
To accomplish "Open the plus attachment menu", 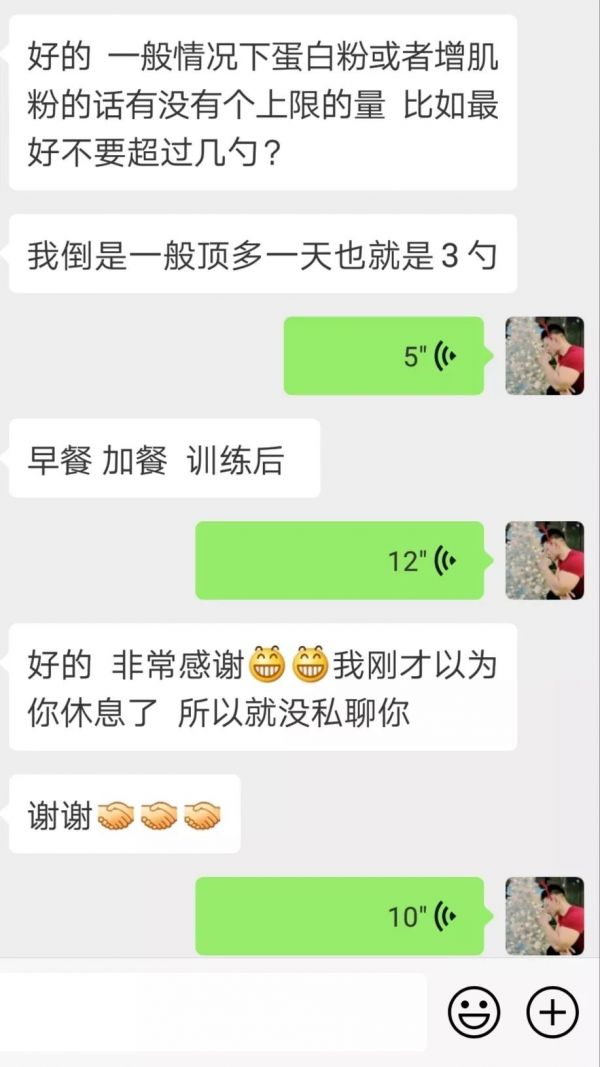I will (x=552, y=1013).
